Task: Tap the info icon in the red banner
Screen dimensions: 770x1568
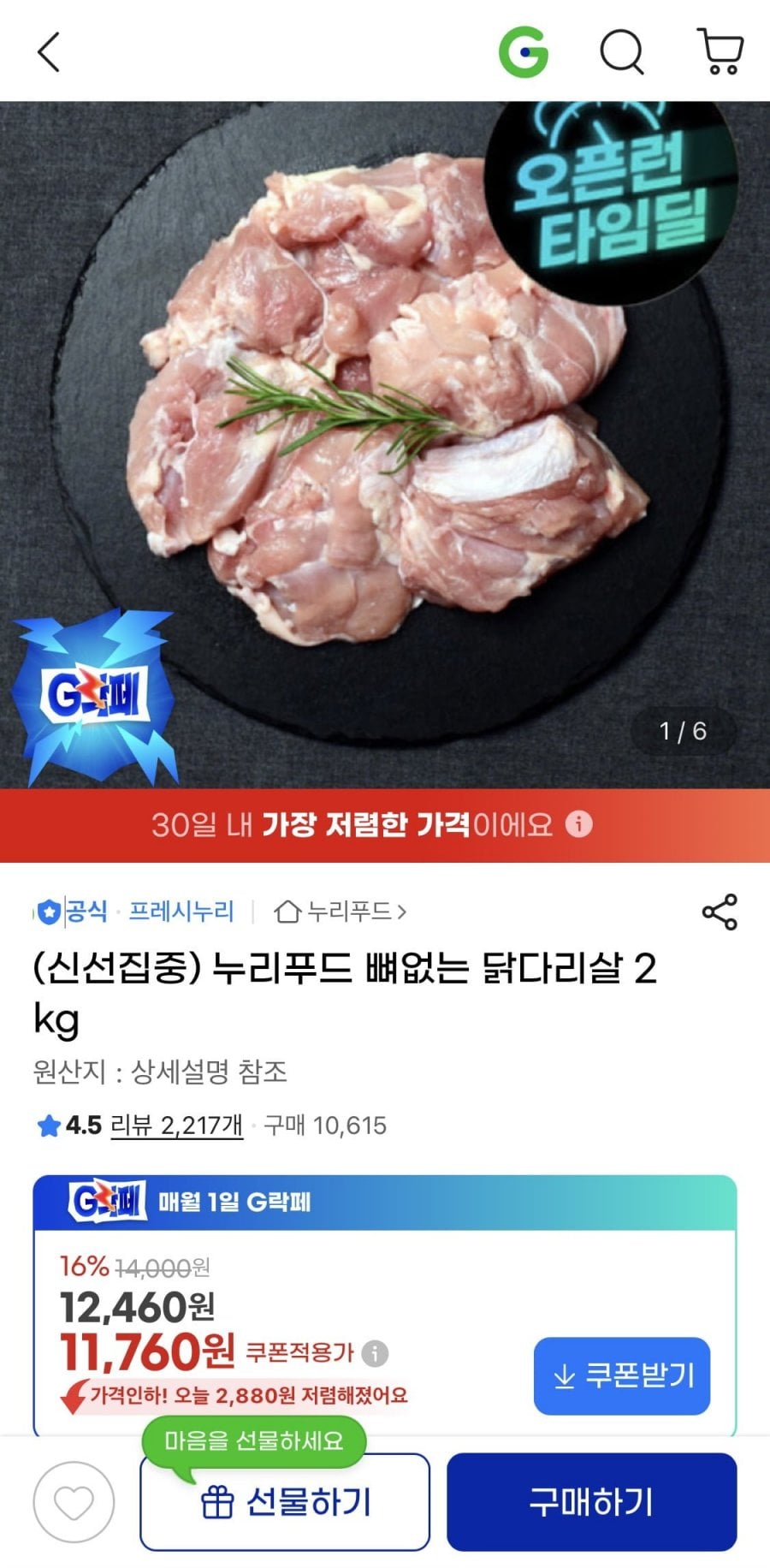Action: click(x=577, y=823)
